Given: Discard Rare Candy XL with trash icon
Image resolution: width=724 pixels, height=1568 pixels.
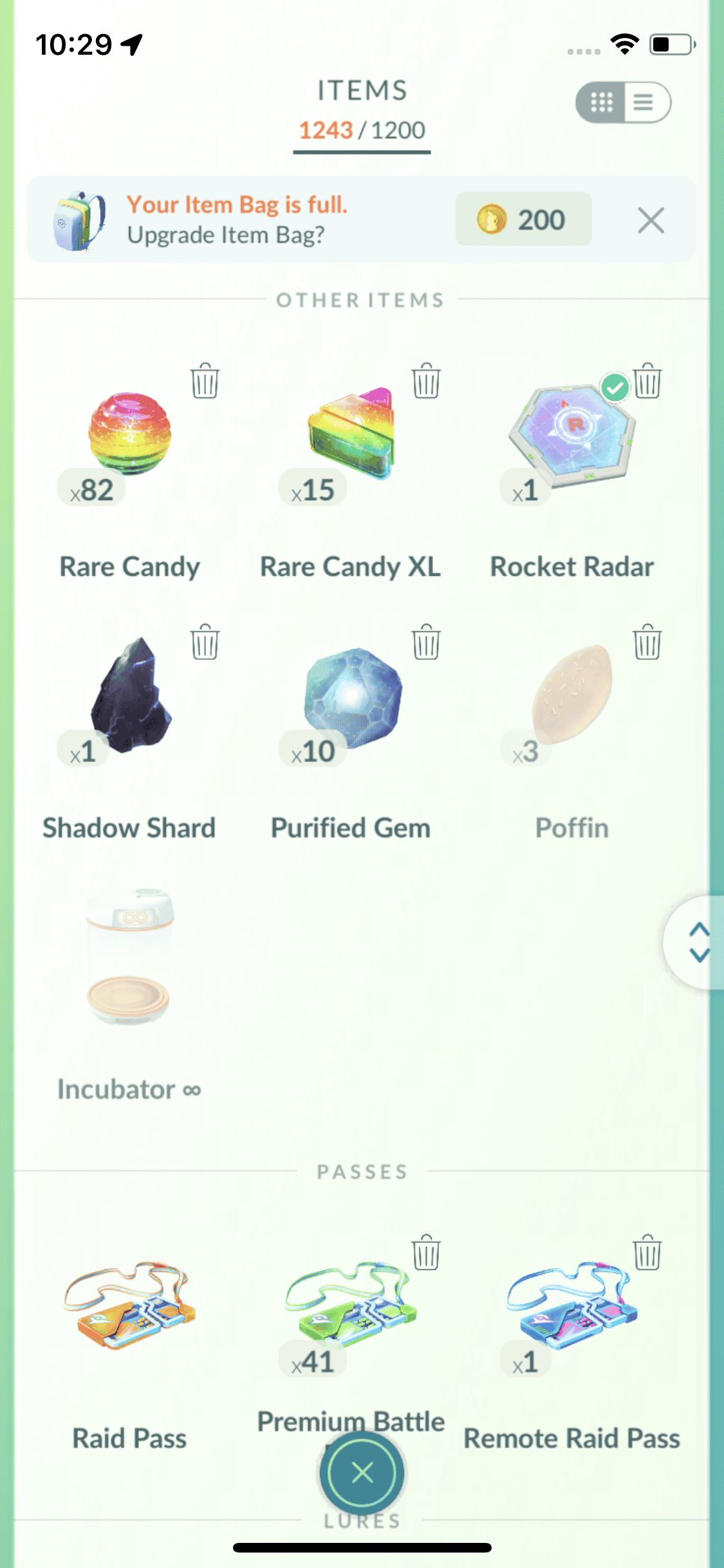Looking at the screenshot, I should click(426, 381).
